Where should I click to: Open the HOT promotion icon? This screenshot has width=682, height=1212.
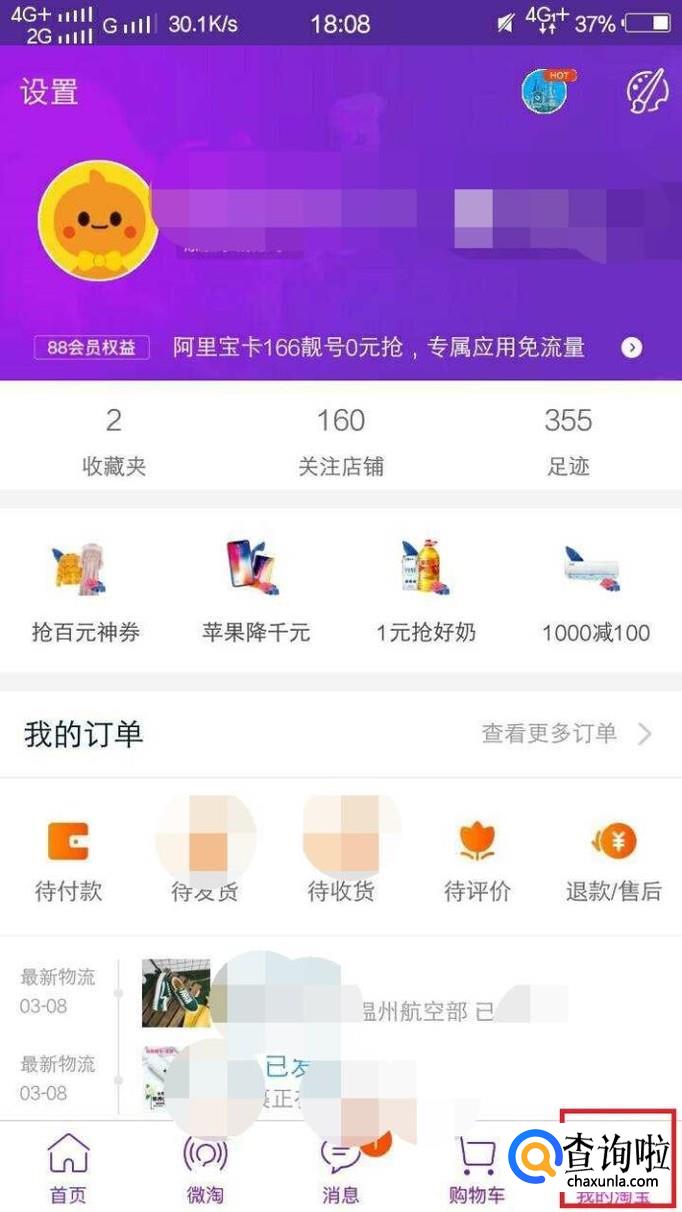pos(545,92)
